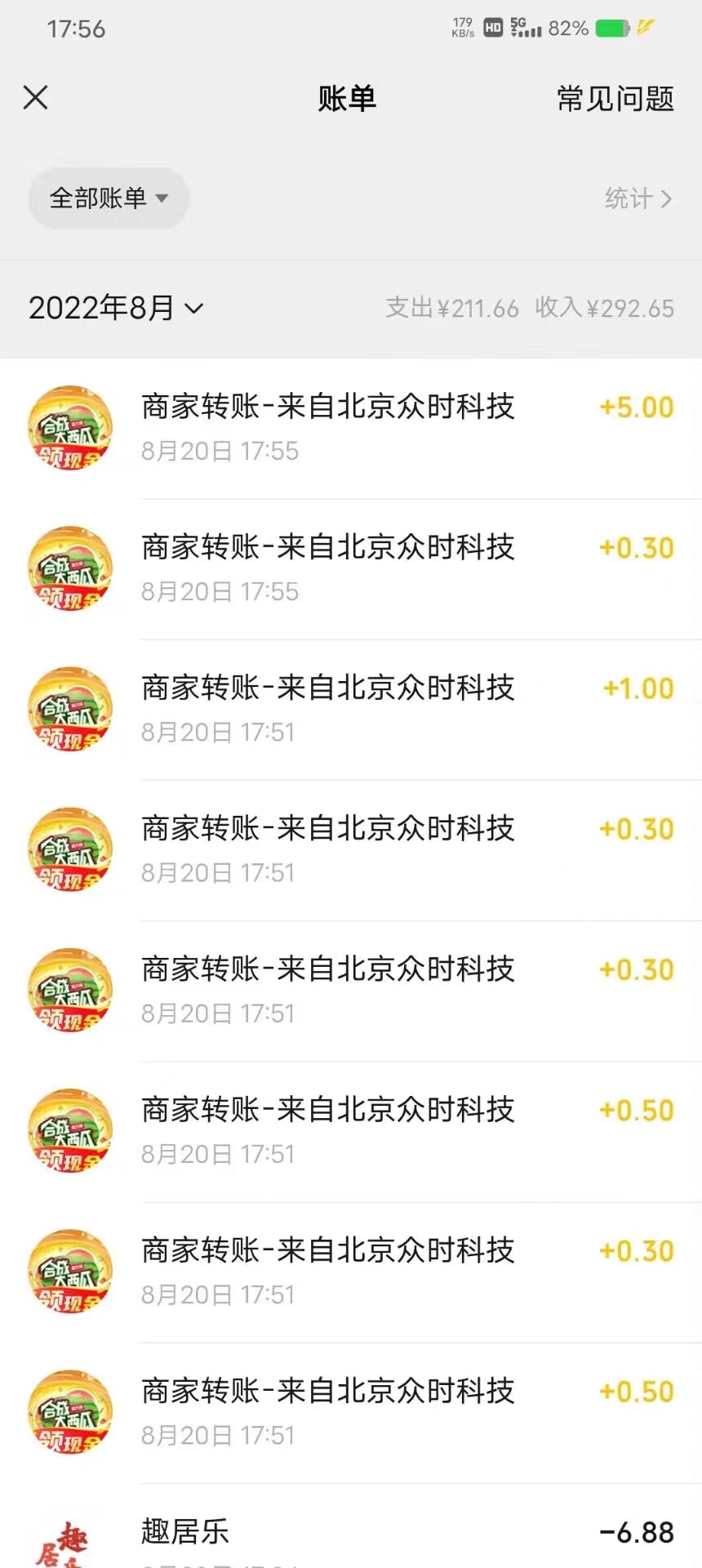Open the 趣居乐 -6.88 payment
Viewport: 702px width, 1568px height.
pyautogui.click(x=351, y=1535)
